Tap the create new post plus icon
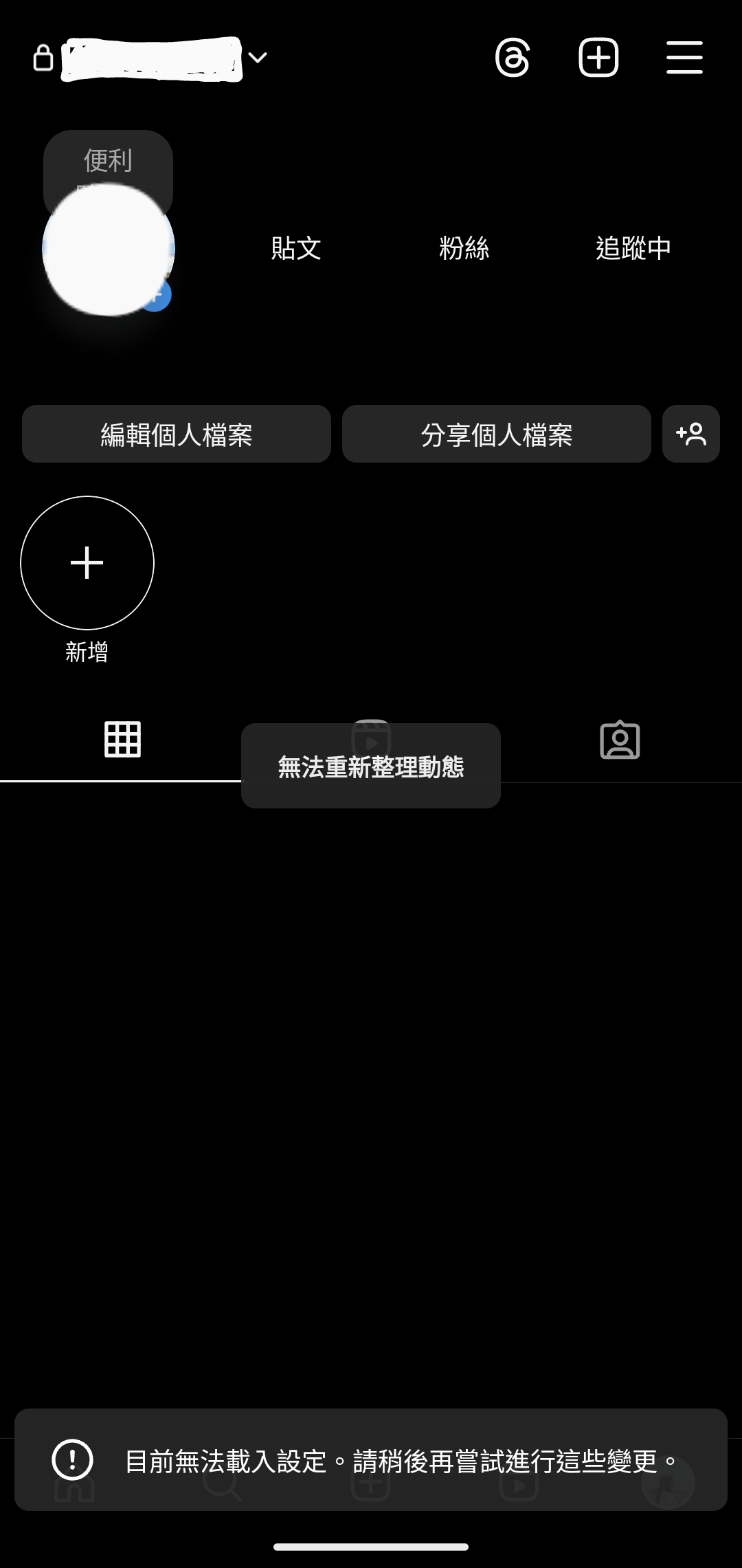742x1568 pixels. click(598, 58)
